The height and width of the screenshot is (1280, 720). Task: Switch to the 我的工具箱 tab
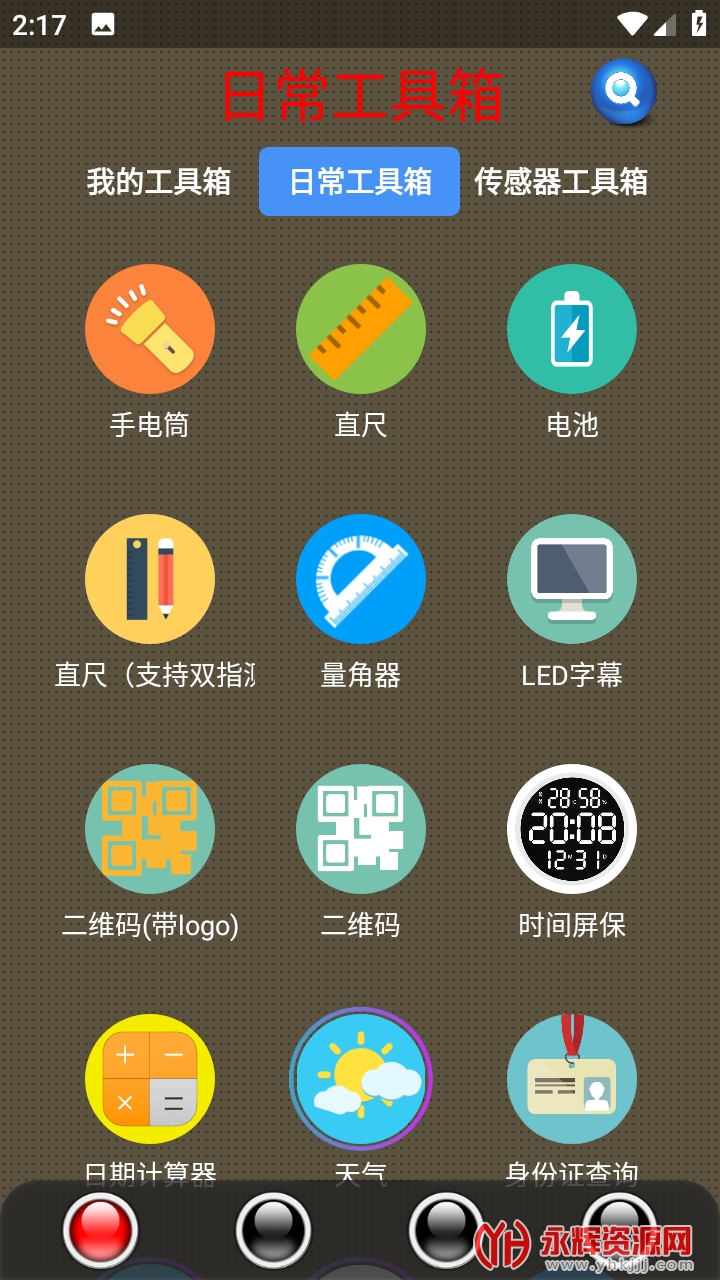(x=158, y=182)
